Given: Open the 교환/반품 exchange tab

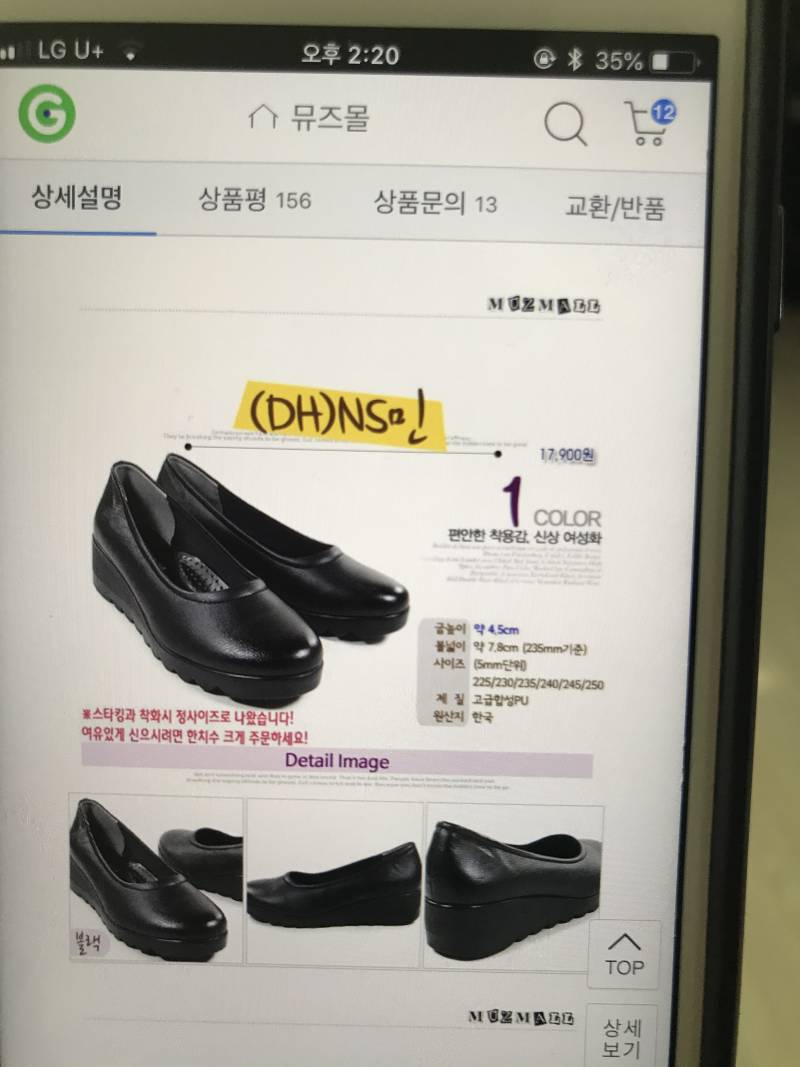Looking at the screenshot, I should 617,205.
